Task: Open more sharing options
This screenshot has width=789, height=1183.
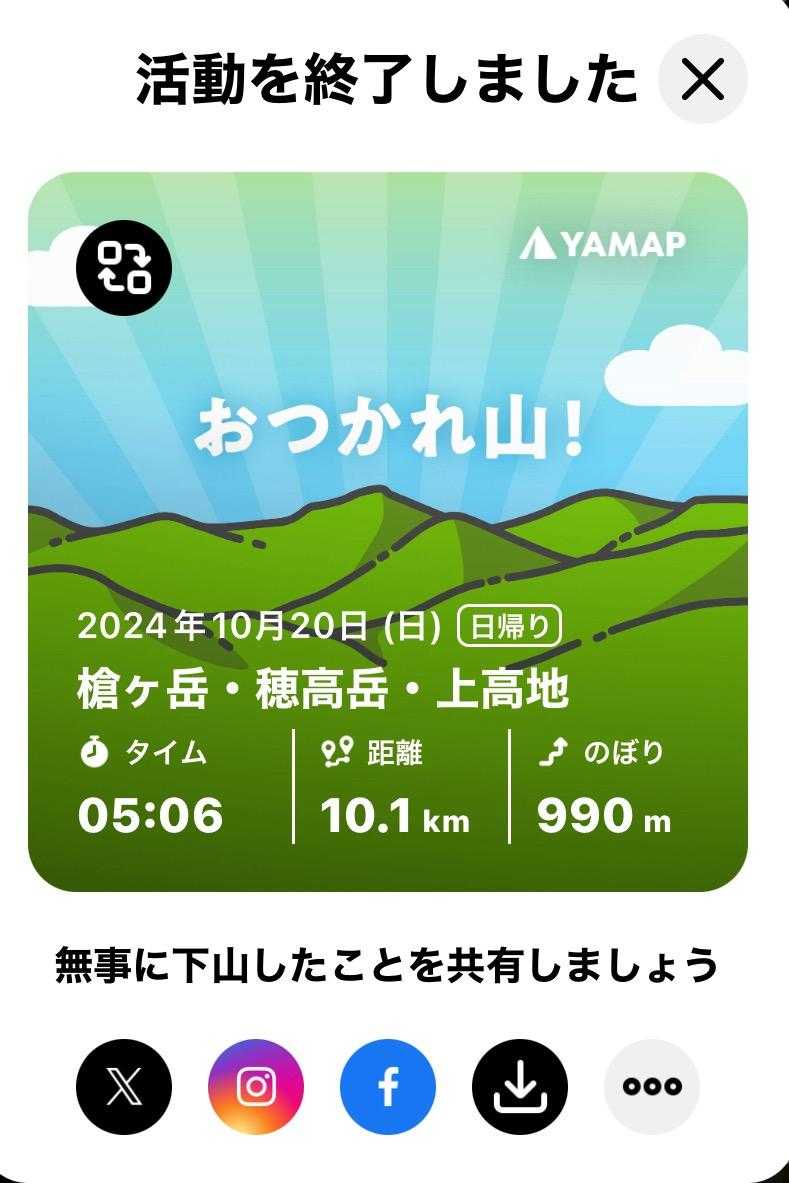Action: 651,1087
